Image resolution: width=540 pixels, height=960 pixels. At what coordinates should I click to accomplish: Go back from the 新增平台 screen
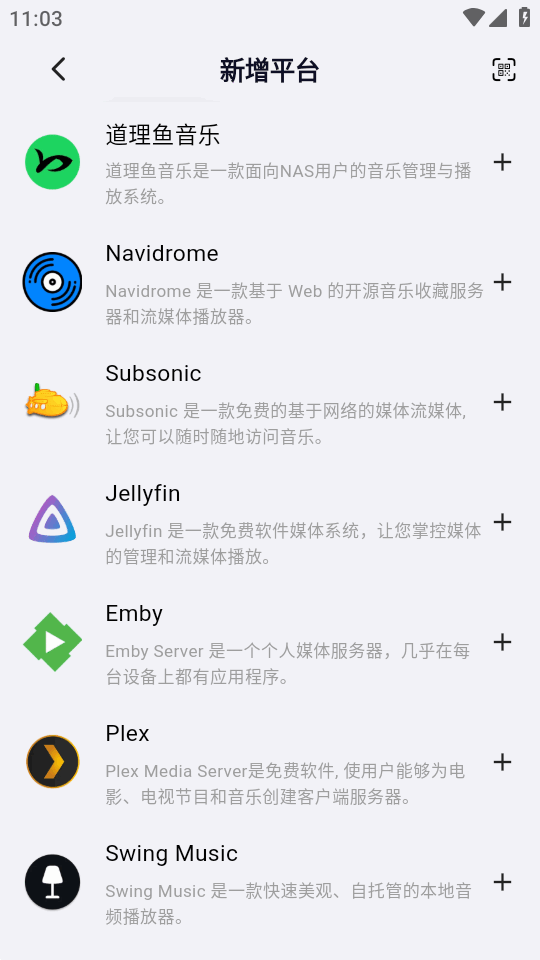click(58, 69)
